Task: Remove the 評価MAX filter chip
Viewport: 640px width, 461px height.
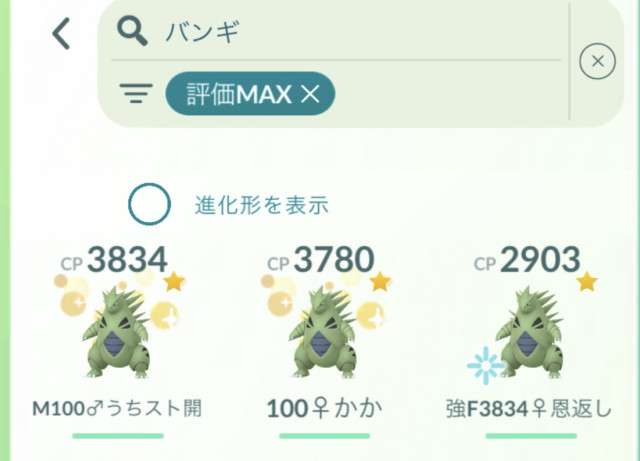Action: pos(310,95)
